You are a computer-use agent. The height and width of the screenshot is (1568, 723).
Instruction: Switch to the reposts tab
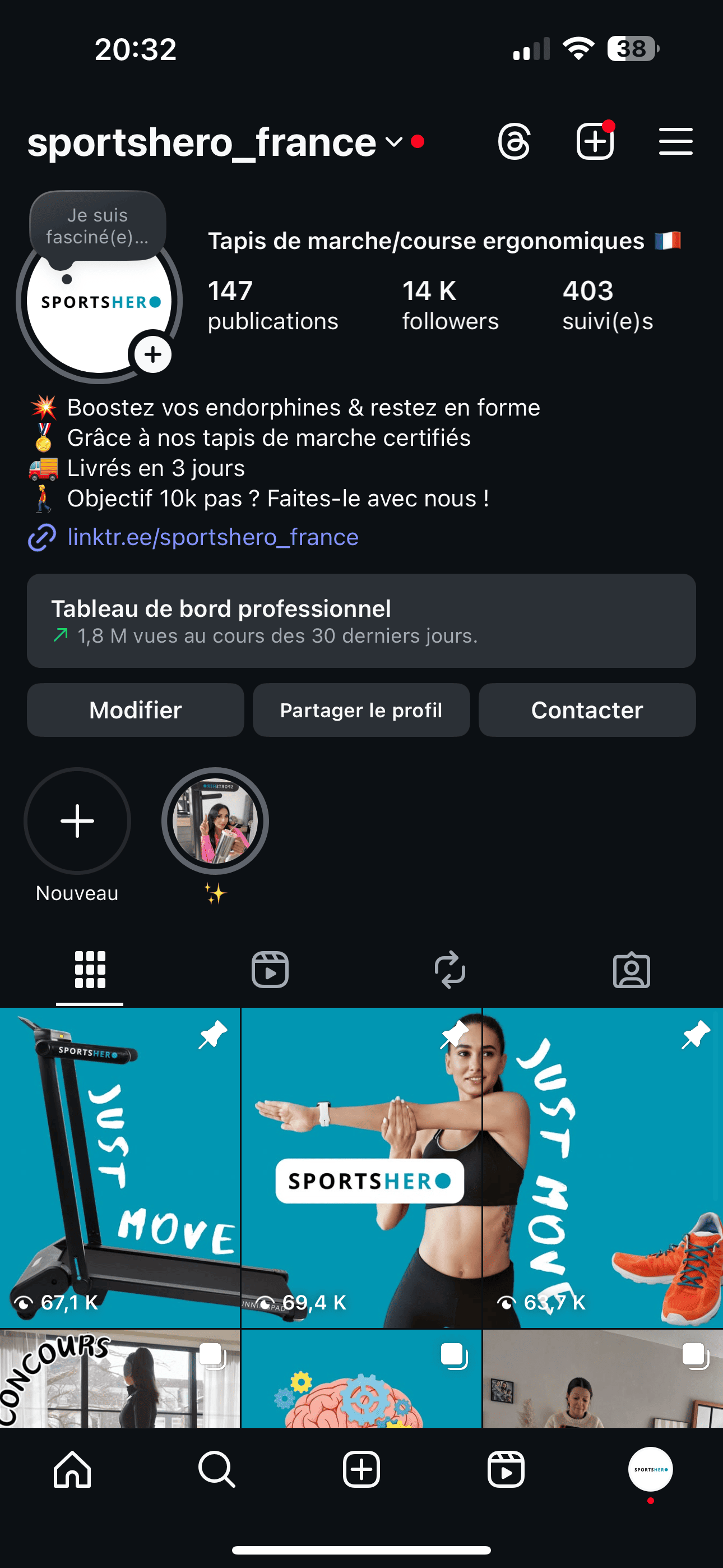tap(451, 970)
